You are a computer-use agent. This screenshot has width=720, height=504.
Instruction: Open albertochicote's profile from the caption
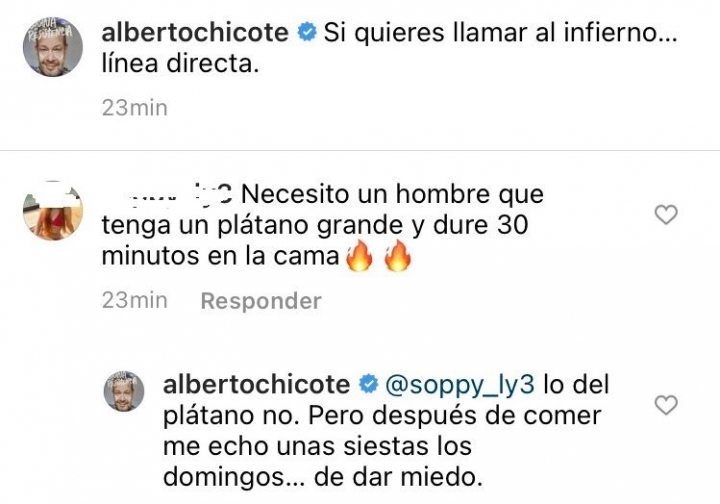click(196, 32)
